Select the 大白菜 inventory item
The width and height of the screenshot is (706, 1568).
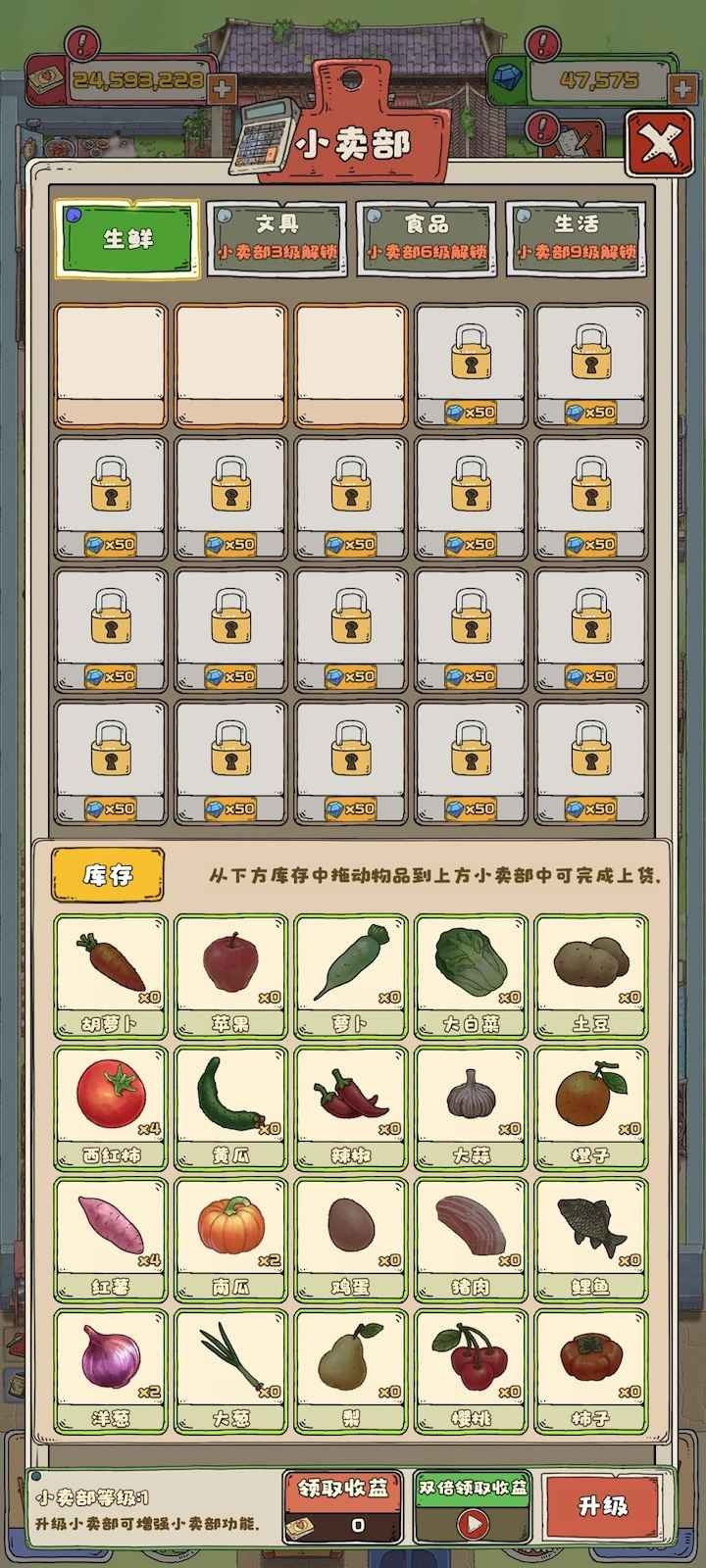pyautogui.click(x=471, y=974)
